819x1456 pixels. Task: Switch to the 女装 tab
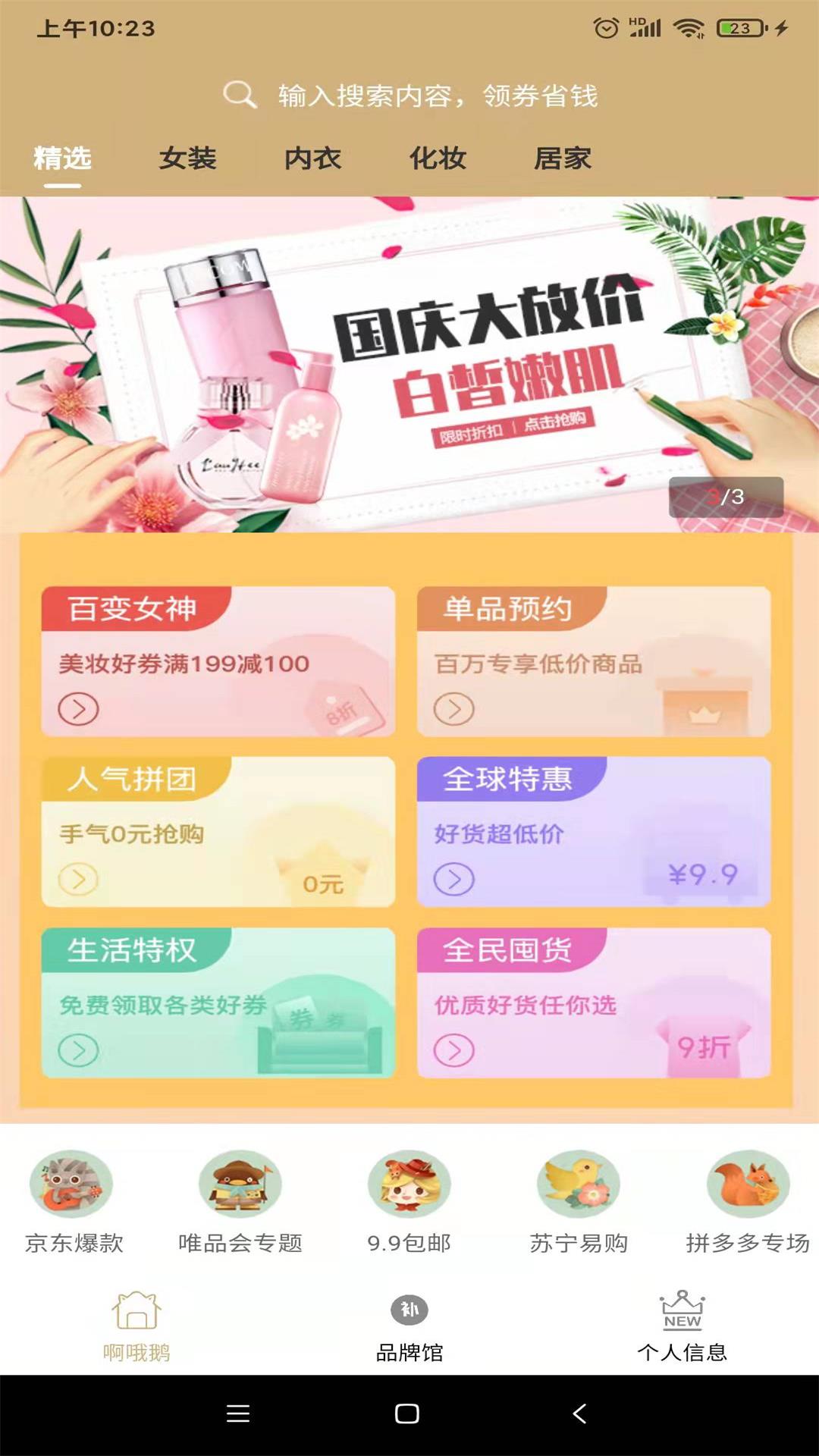(187, 158)
